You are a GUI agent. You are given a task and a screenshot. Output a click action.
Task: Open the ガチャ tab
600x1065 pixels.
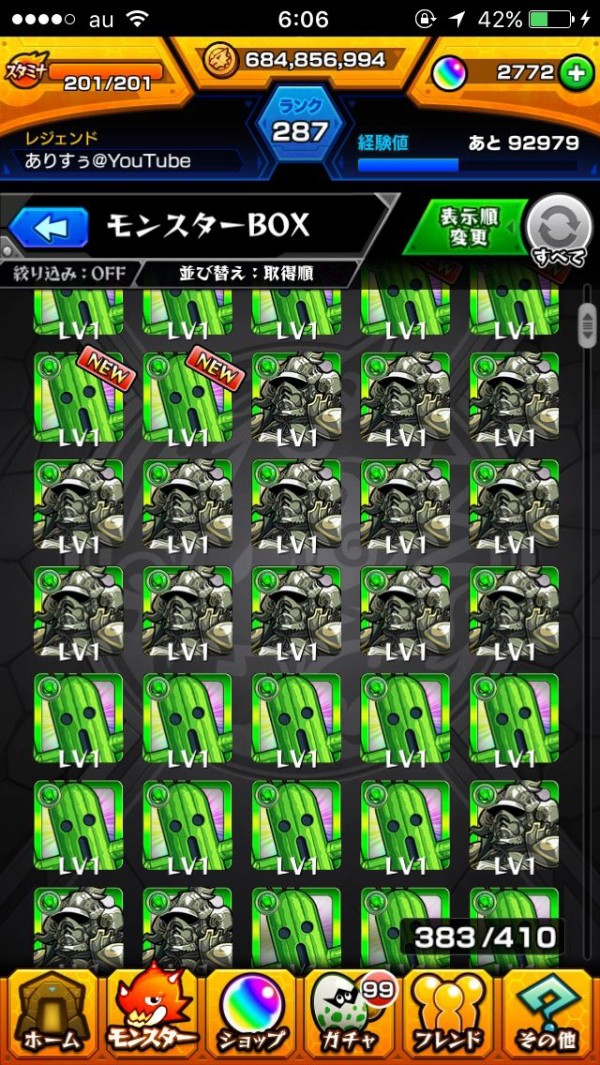350,1012
